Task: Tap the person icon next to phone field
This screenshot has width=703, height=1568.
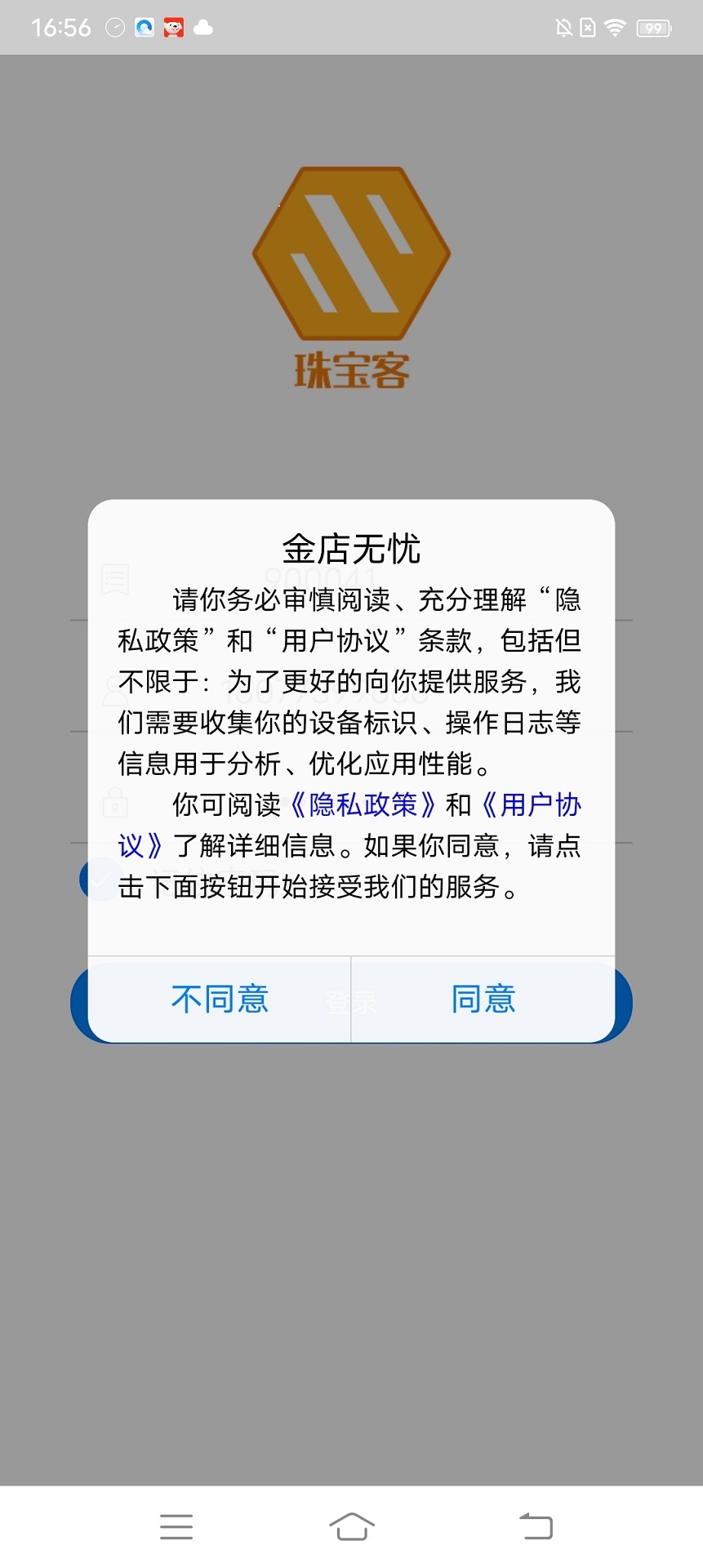Action: click(x=114, y=693)
